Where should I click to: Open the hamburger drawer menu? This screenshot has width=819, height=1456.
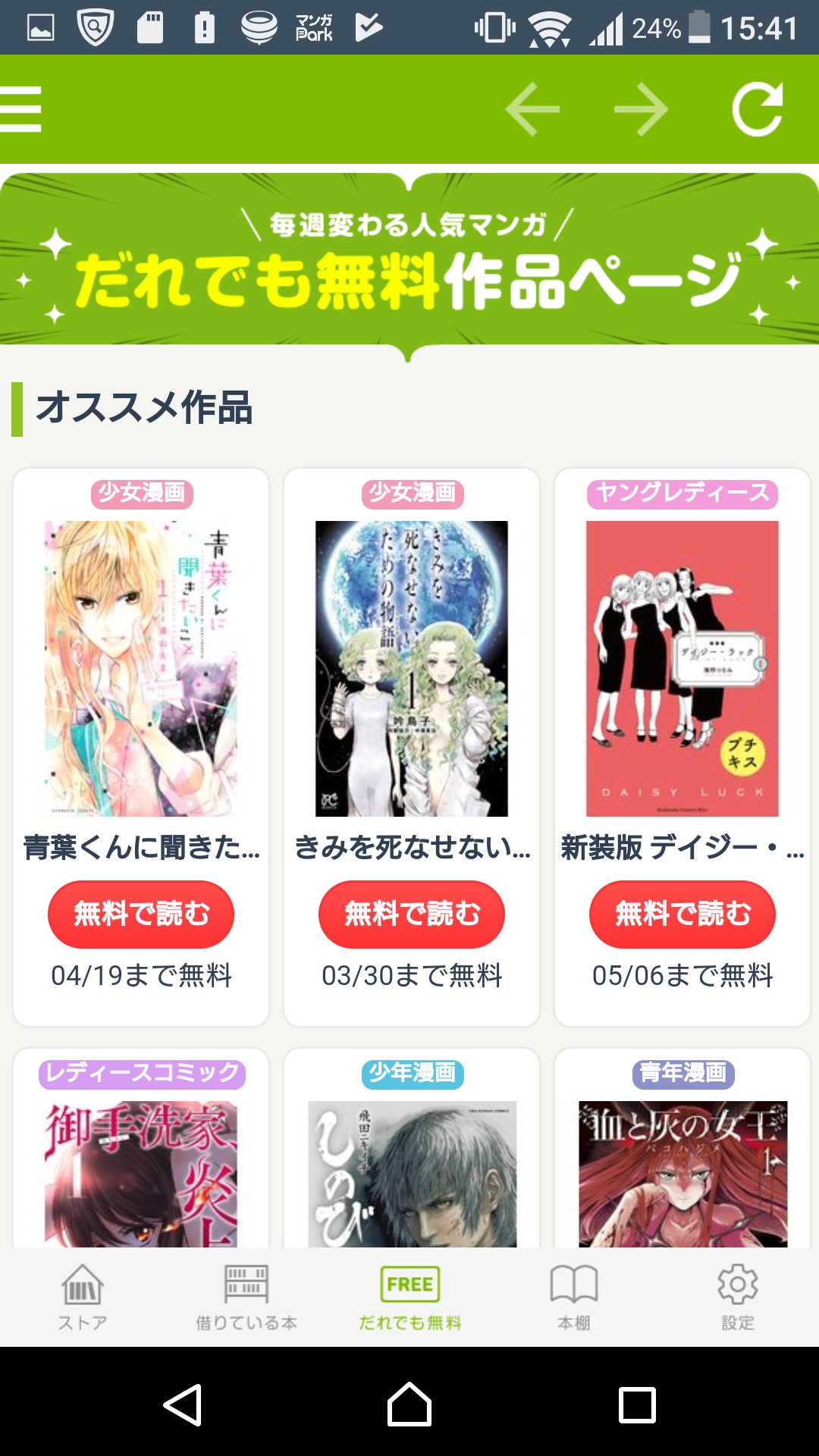point(21,109)
